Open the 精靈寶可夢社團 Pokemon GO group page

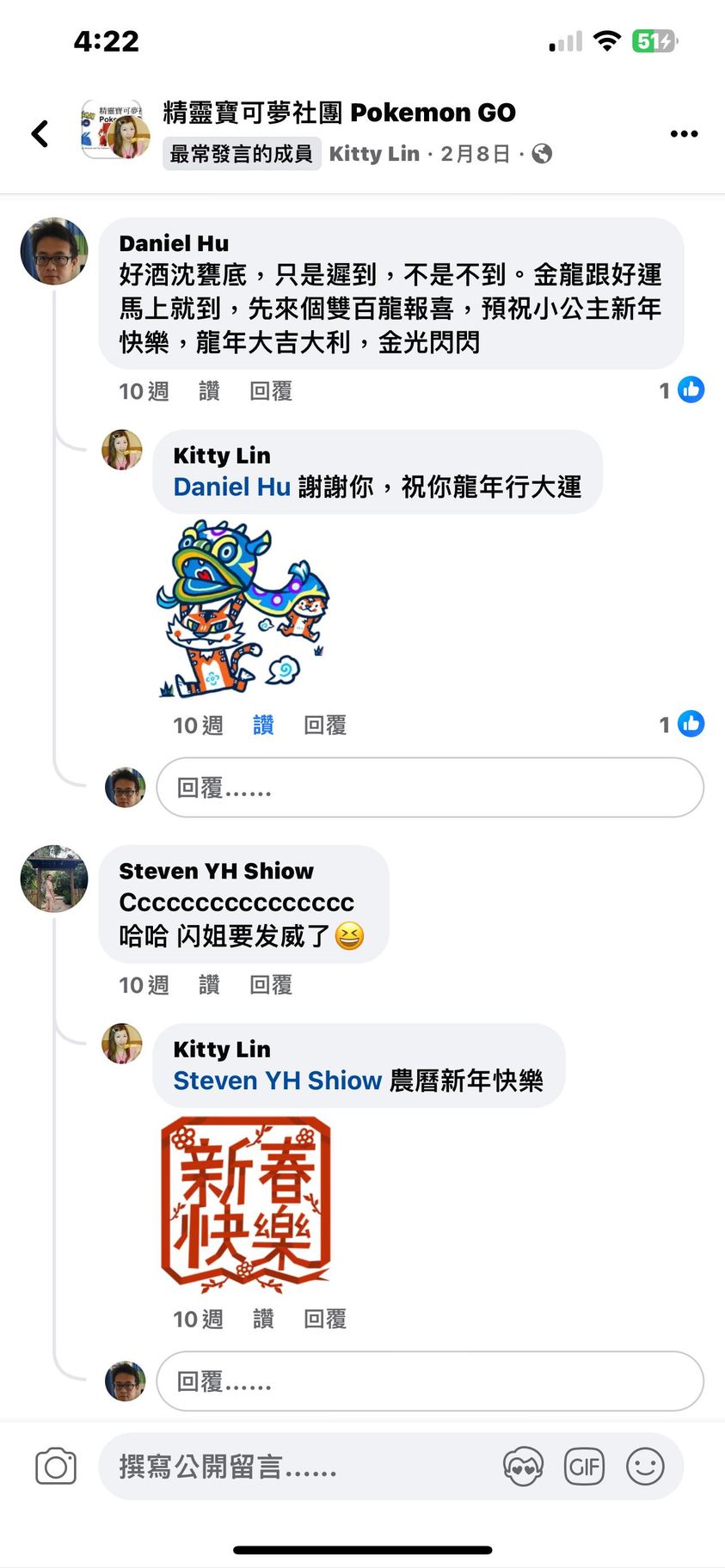[x=339, y=113]
